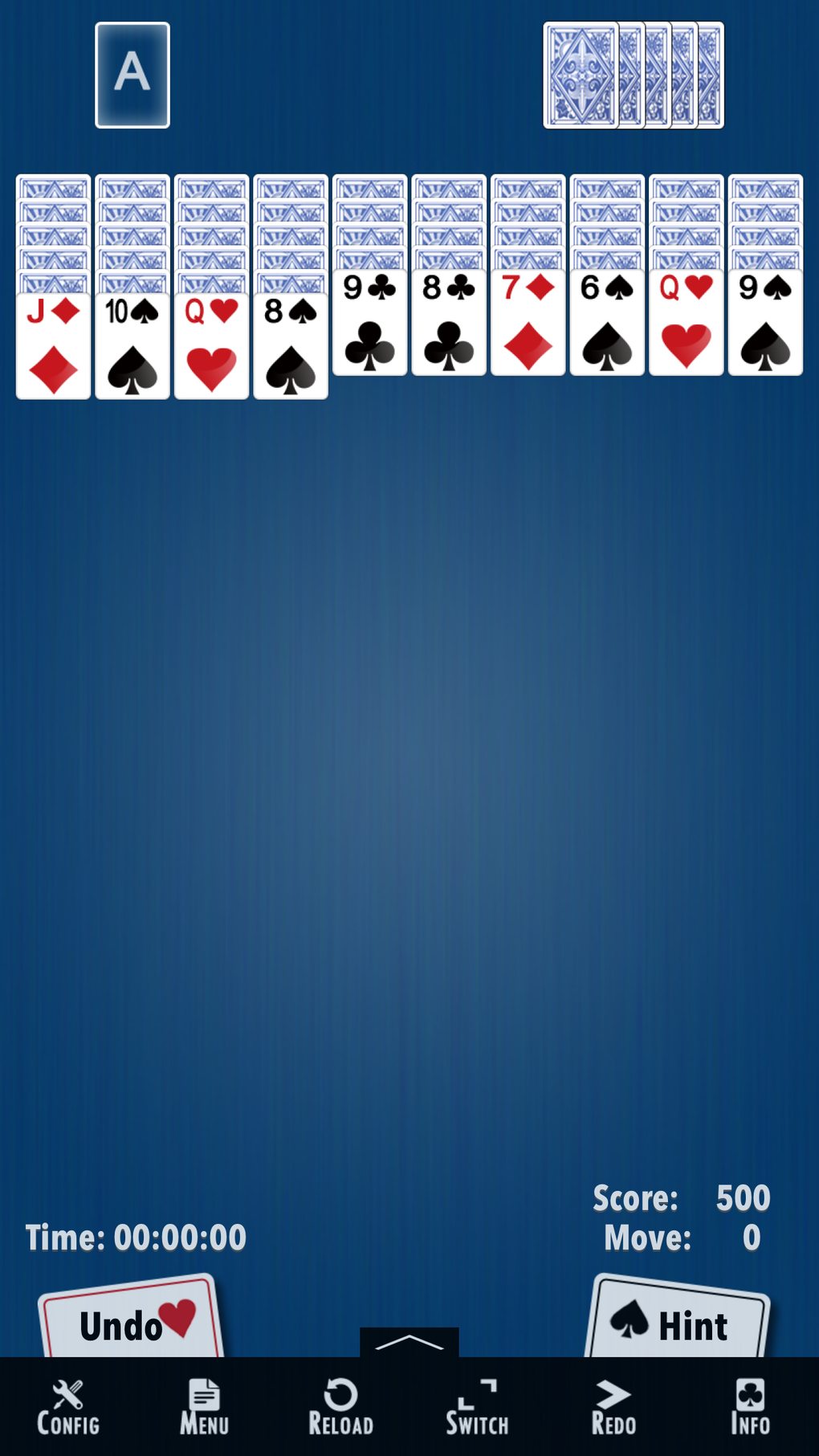Reload the current game
The height and width of the screenshot is (1456, 819).
click(340, 1408)
